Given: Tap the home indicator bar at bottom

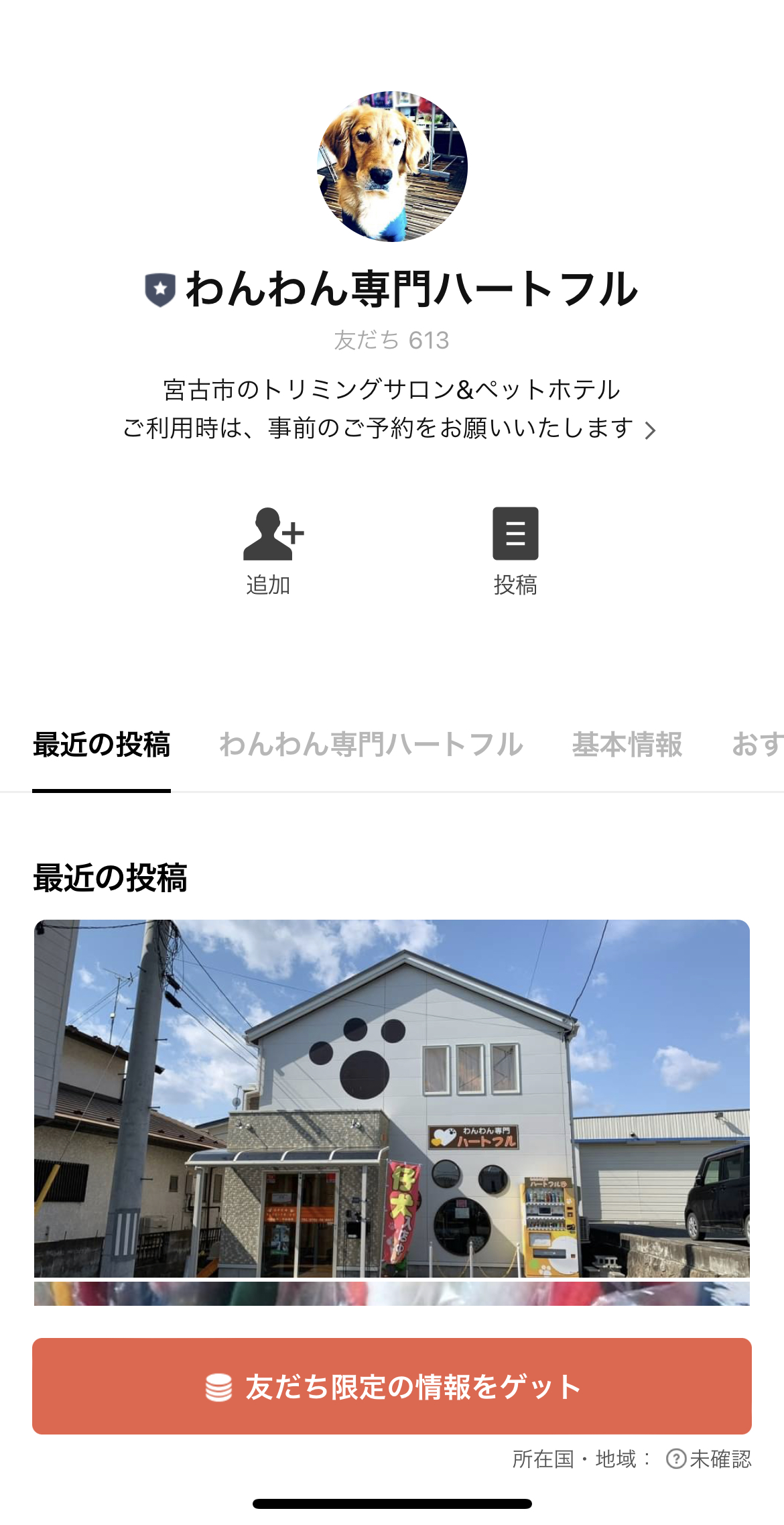Looking at the screenshot, I should point(392,1502).
